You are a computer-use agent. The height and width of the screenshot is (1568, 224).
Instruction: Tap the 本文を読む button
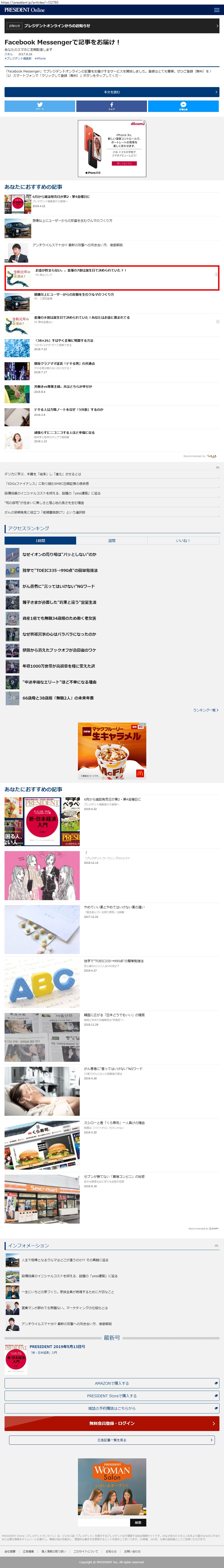(112, 92)
